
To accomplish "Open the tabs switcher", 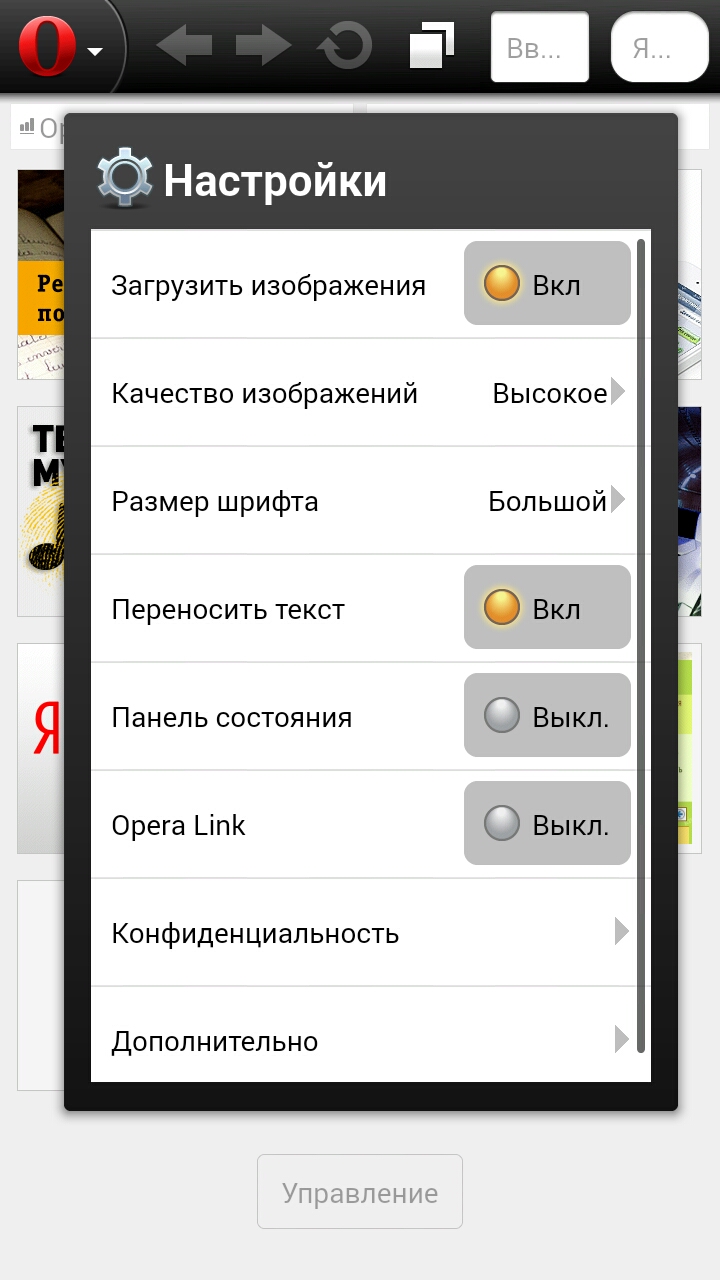I will coord(432,46).
